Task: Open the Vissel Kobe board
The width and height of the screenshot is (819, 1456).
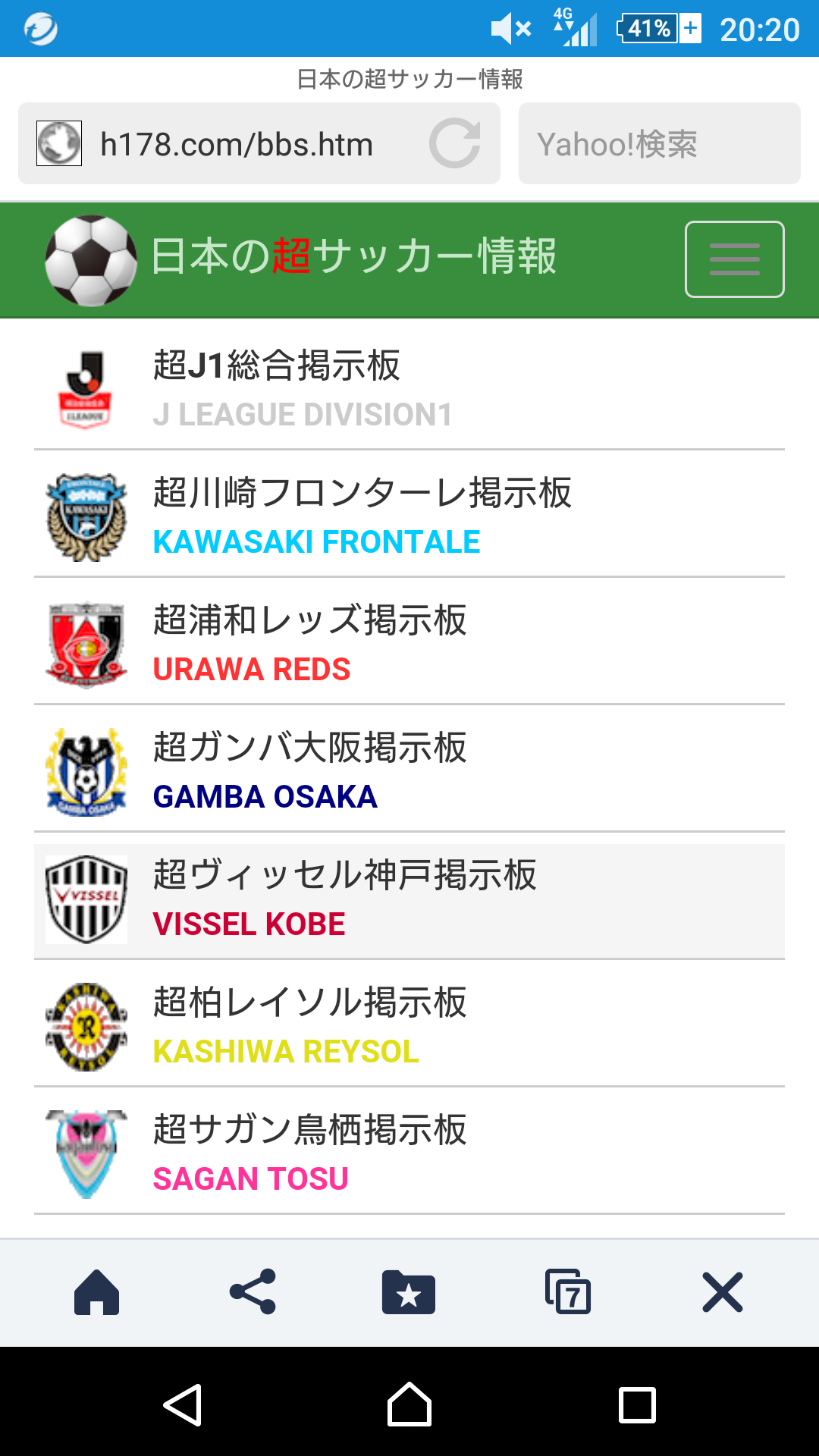Action: click(x=409, y=900)
